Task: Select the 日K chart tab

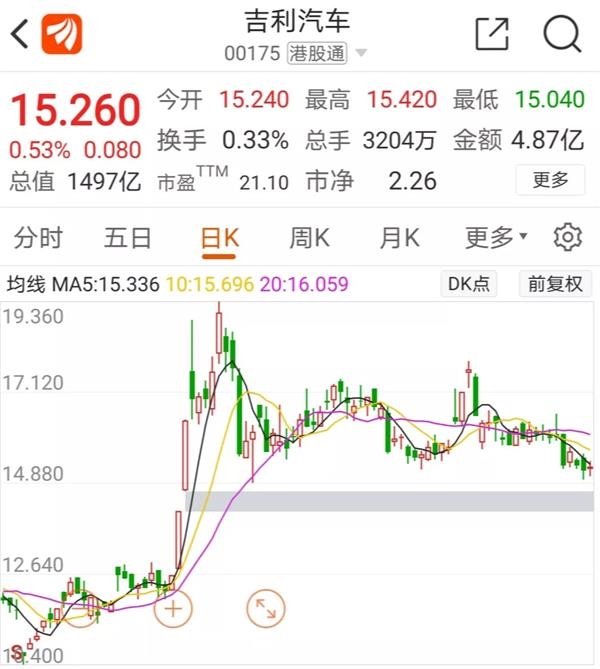Action: point(220,238)
